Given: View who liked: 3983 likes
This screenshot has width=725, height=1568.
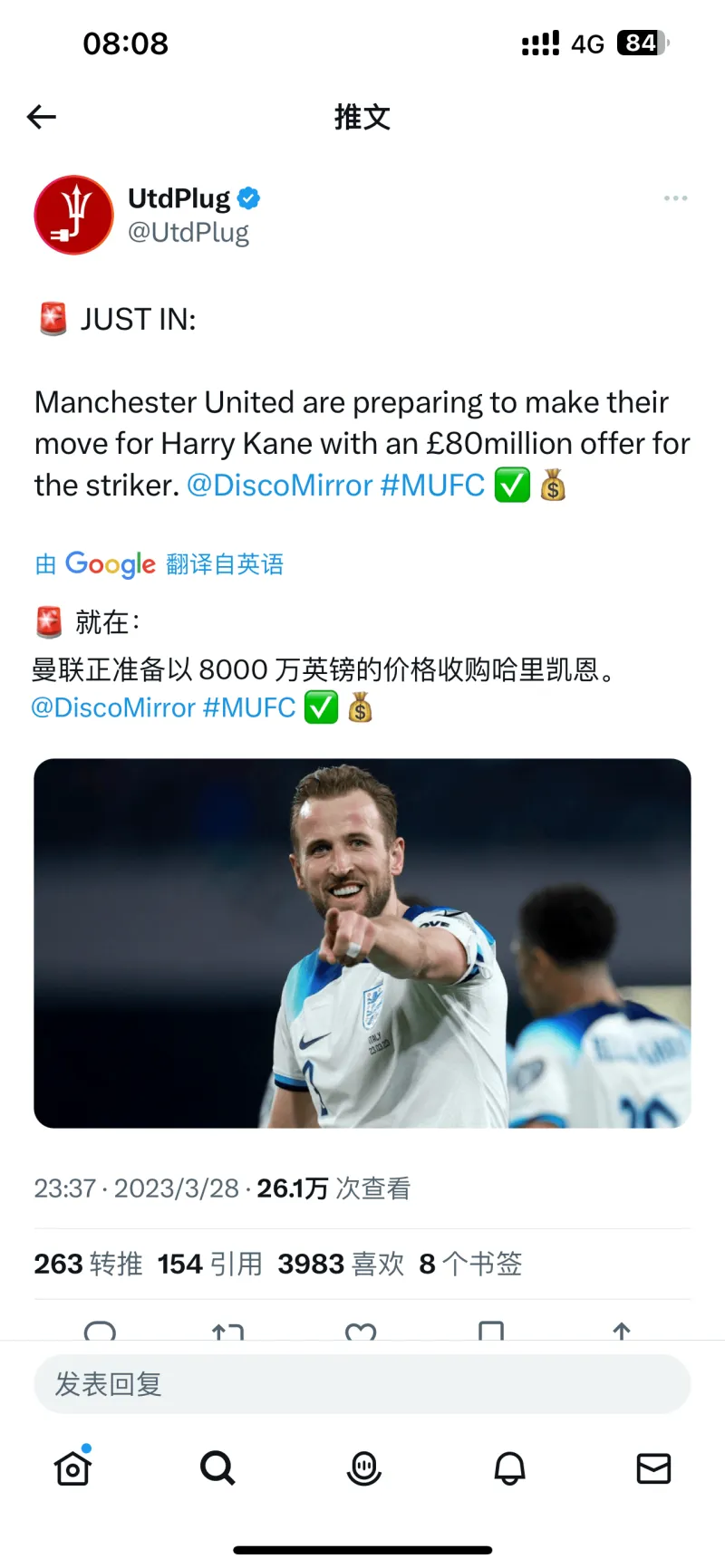Looking at the screenshot, I should tap(341, 1264).
